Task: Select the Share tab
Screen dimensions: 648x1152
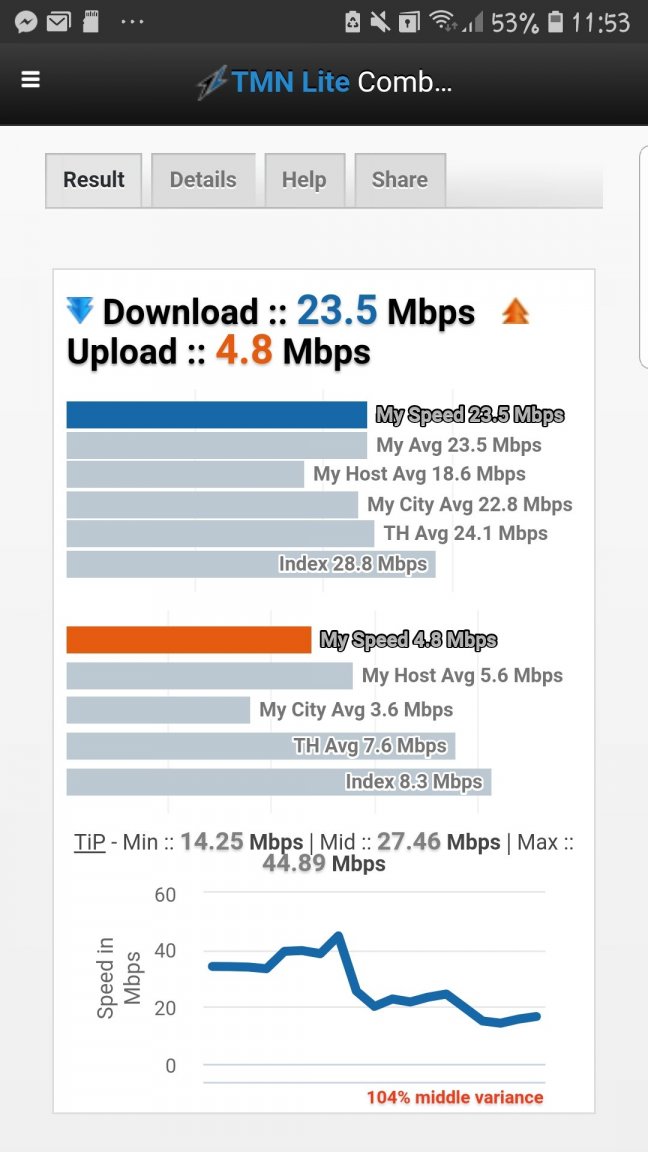Action: 399,180
